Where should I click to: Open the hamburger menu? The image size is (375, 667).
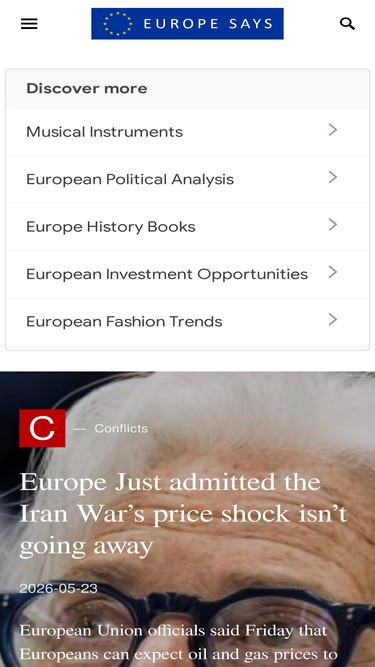click(29, 24)
